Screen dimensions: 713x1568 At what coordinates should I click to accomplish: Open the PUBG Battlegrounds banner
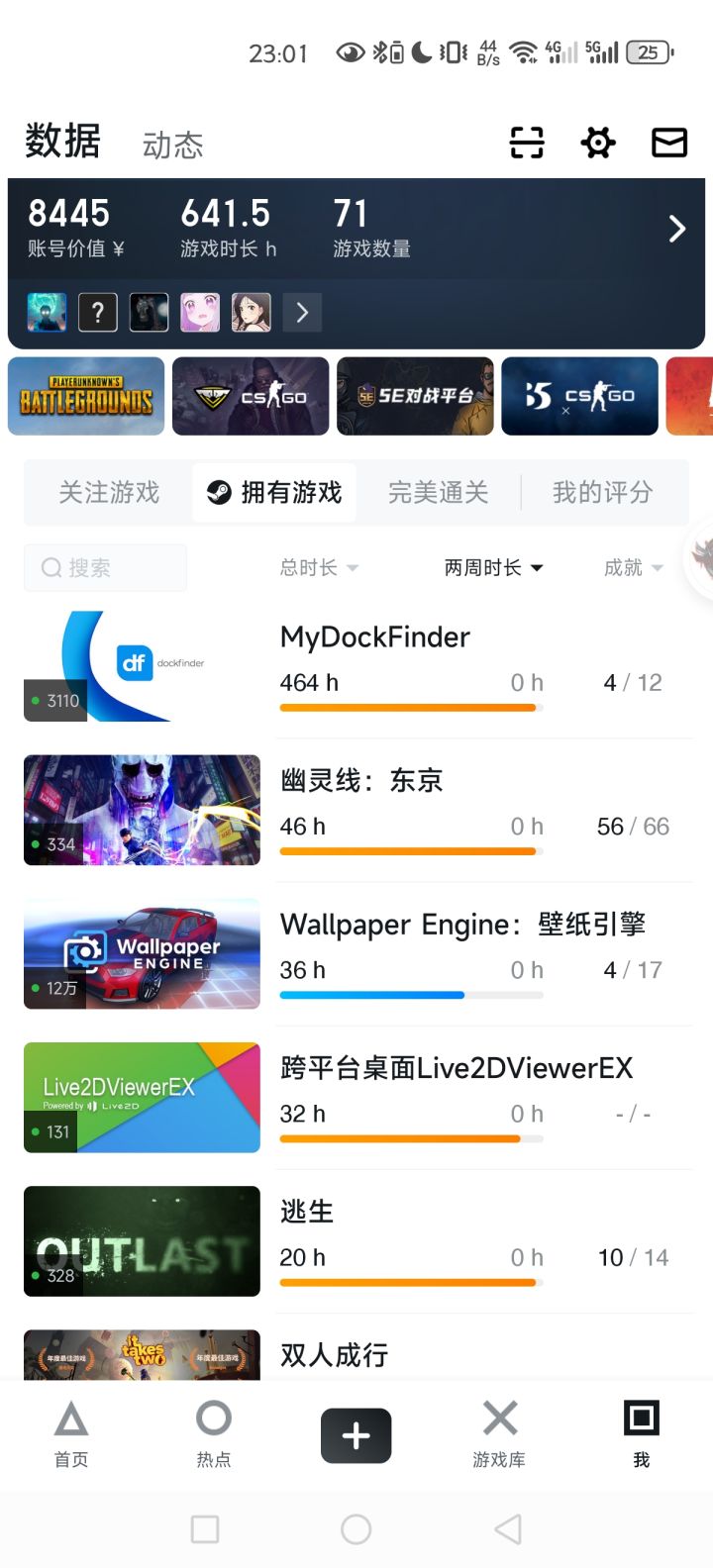[x=86, y=396]
